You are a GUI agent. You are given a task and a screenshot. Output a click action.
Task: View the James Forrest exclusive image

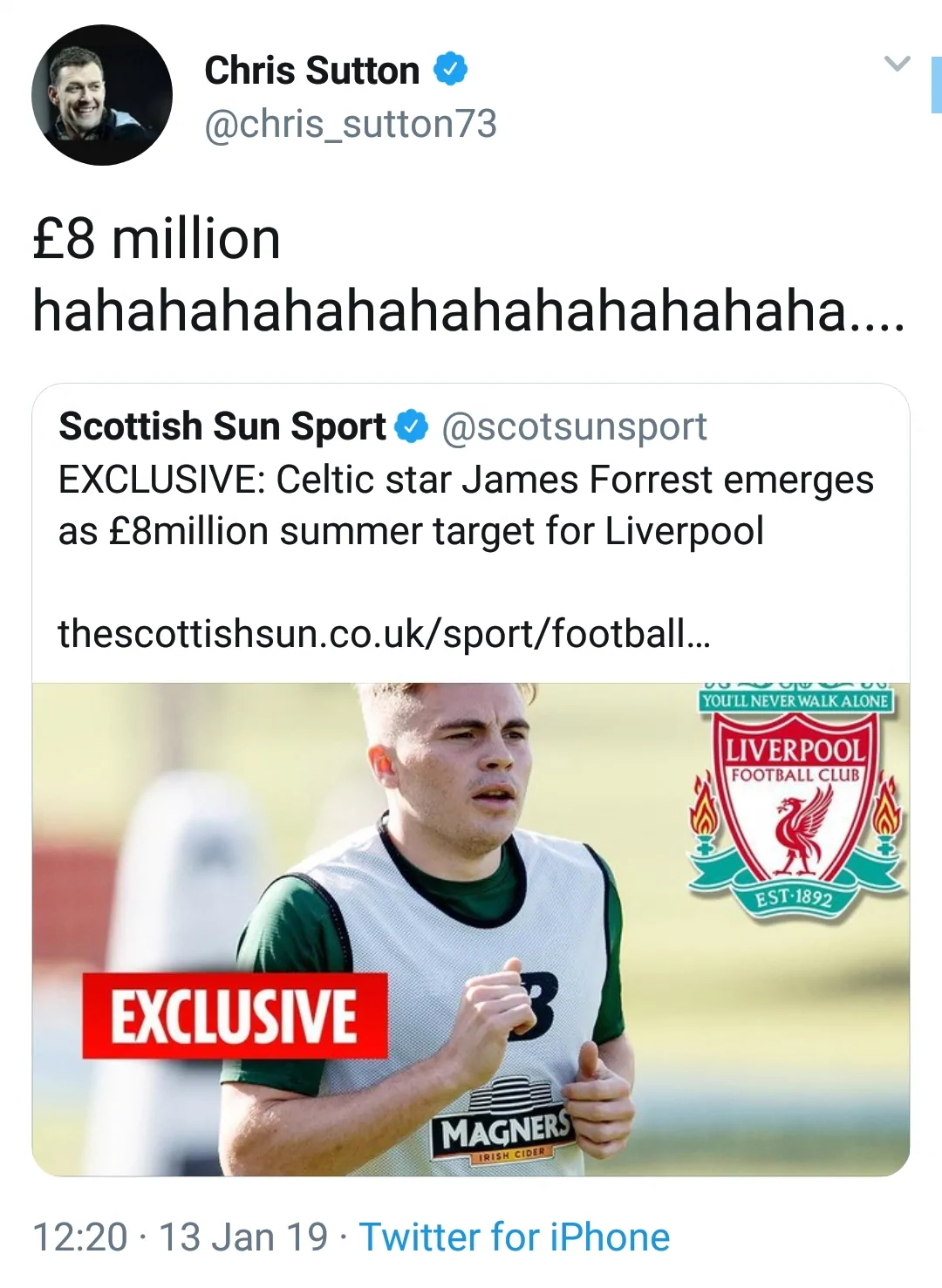[471, 929]
